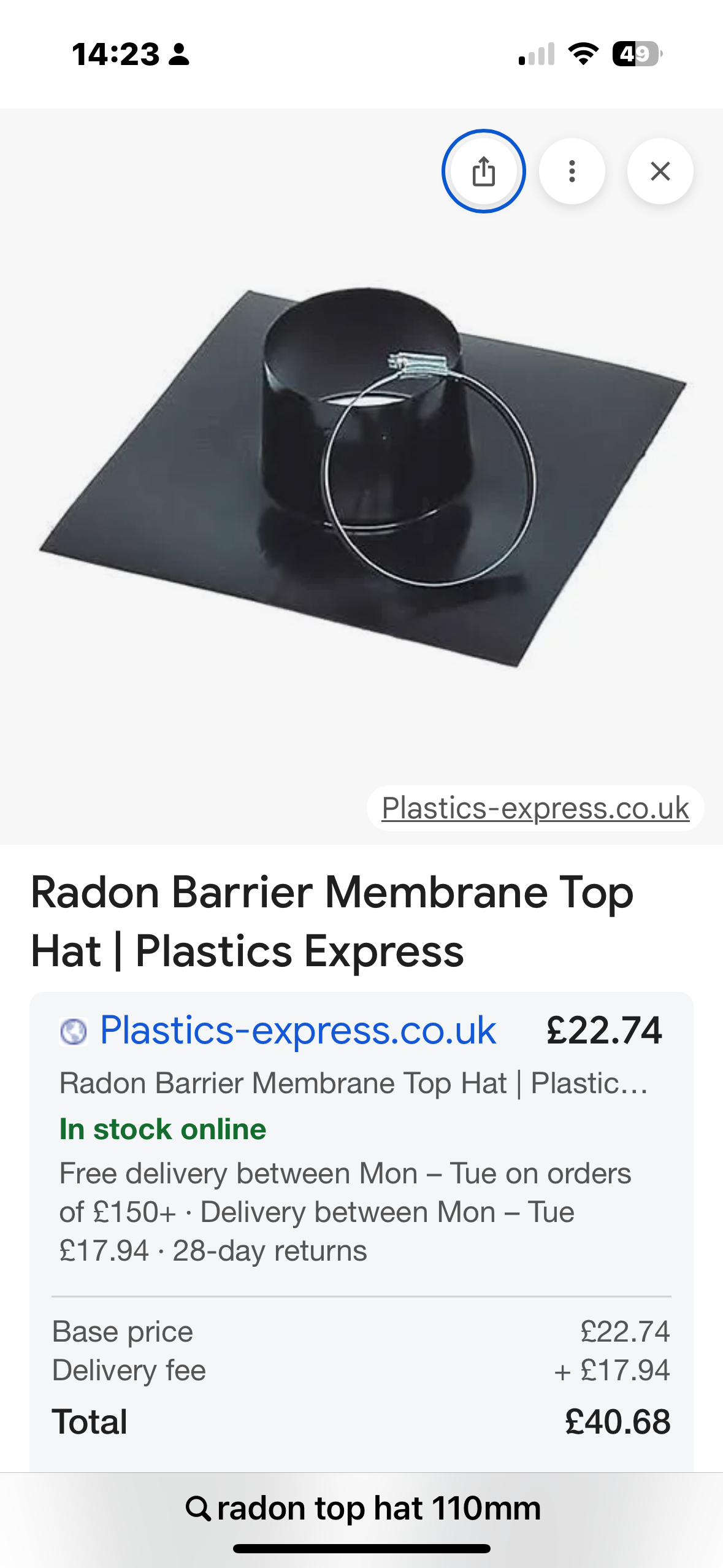View the radon top hat product image

click(x=362, y=476)
